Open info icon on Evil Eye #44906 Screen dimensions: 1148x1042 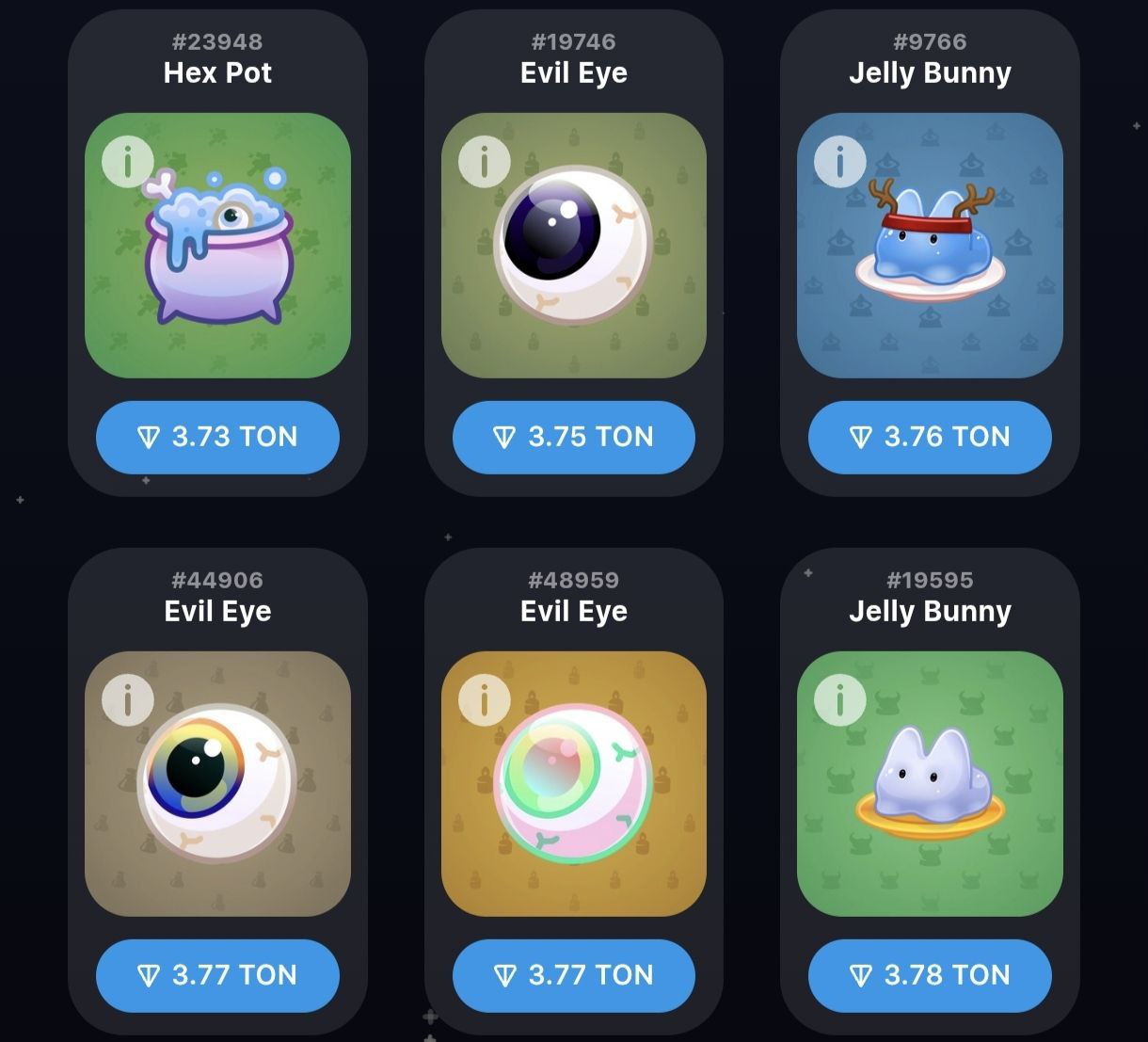pyautogui.click(x=128, y=699)
